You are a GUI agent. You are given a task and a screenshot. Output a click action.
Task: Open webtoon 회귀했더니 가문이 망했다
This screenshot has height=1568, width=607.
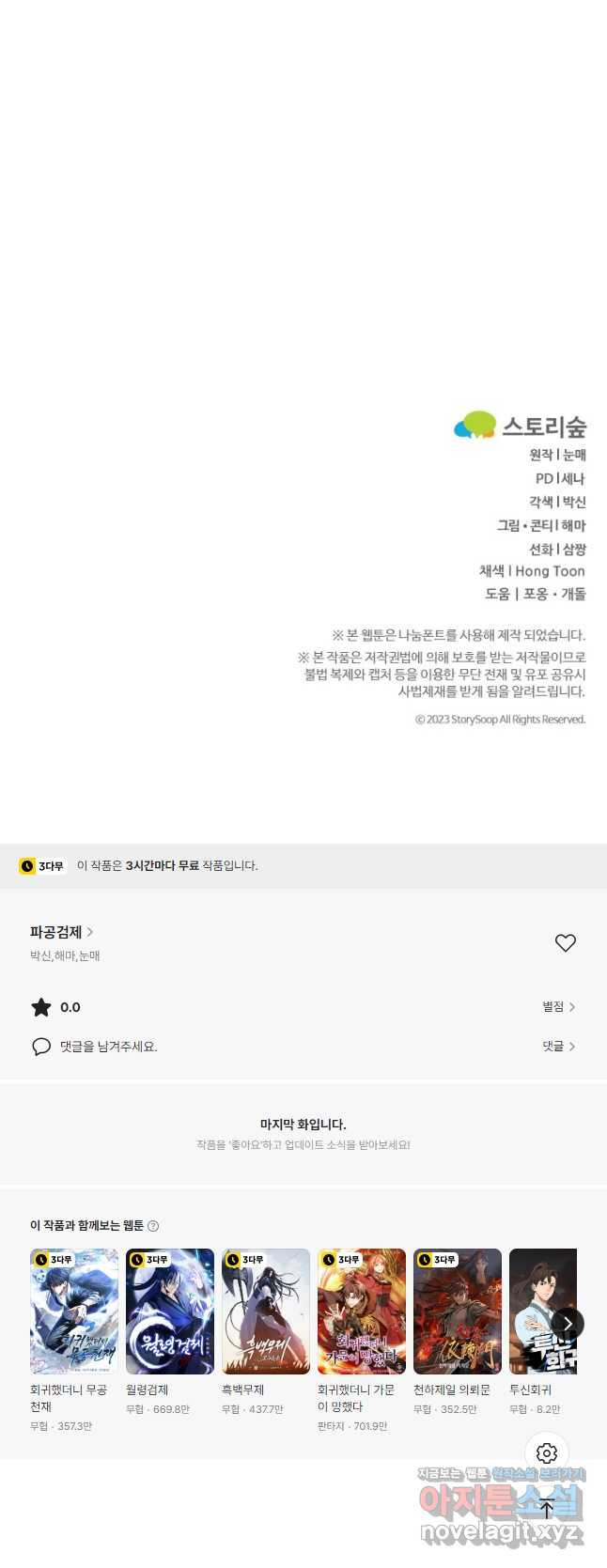[x=362, y=1312]
